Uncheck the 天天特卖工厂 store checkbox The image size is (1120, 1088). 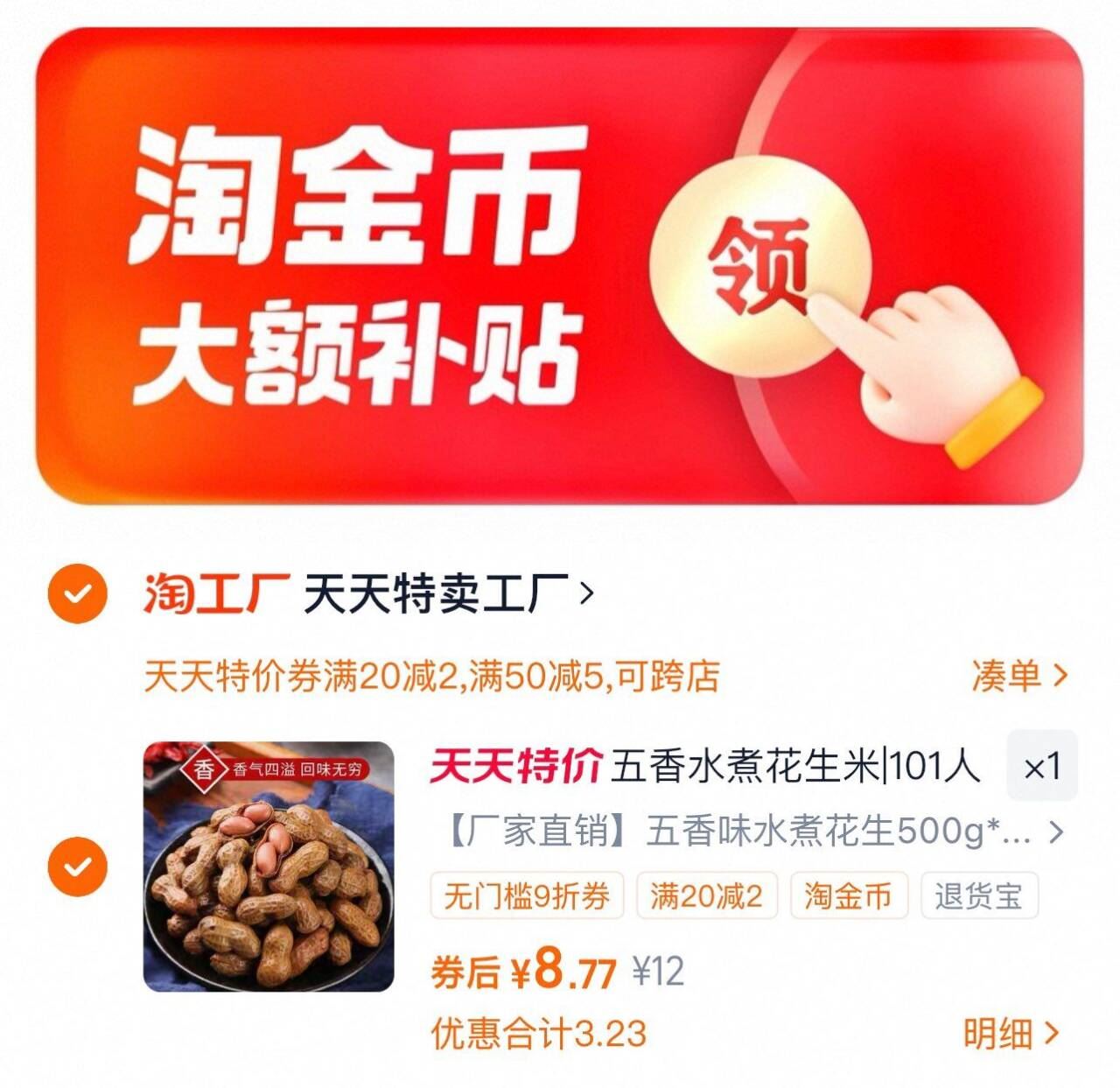pyautogui.click(x=78, y=593)
